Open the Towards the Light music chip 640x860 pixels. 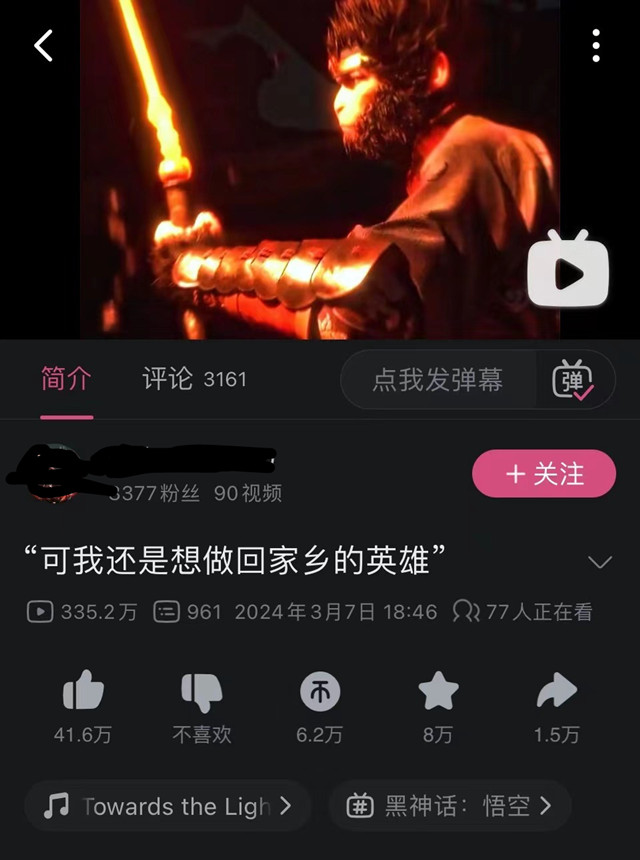(x=168, y=806)
